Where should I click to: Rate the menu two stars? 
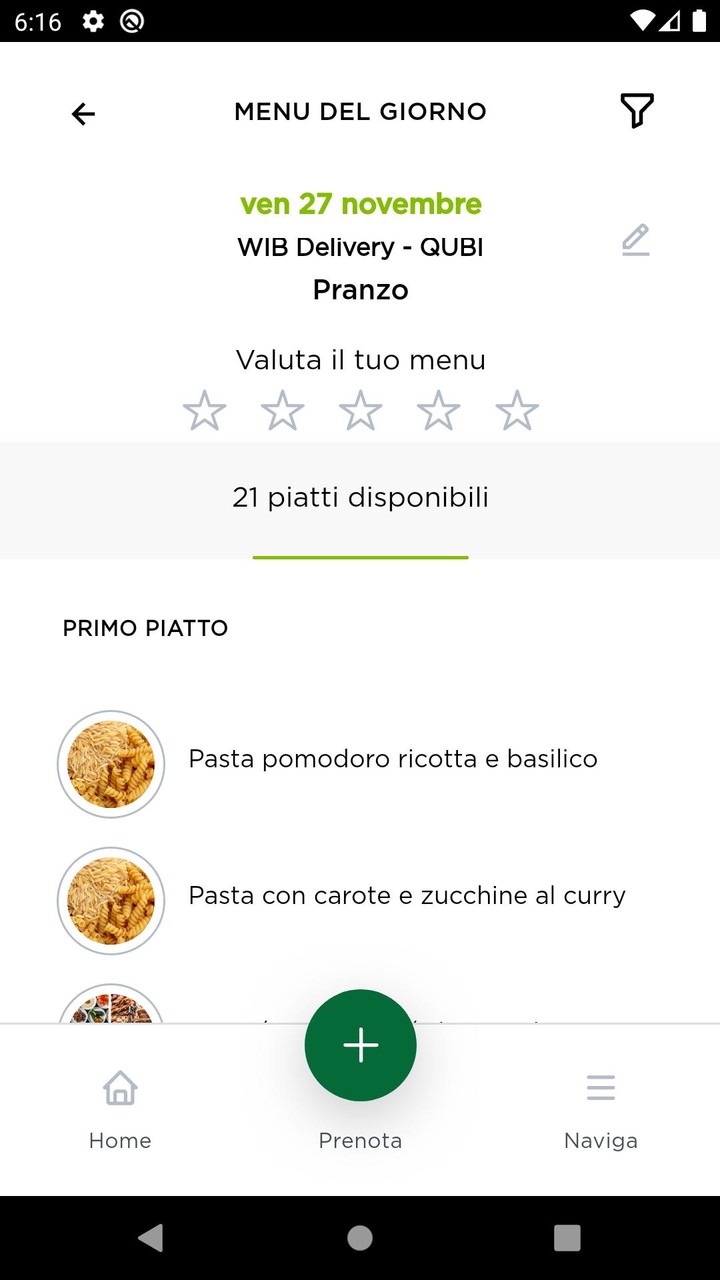pyautogui.click(x=282, y=411)
